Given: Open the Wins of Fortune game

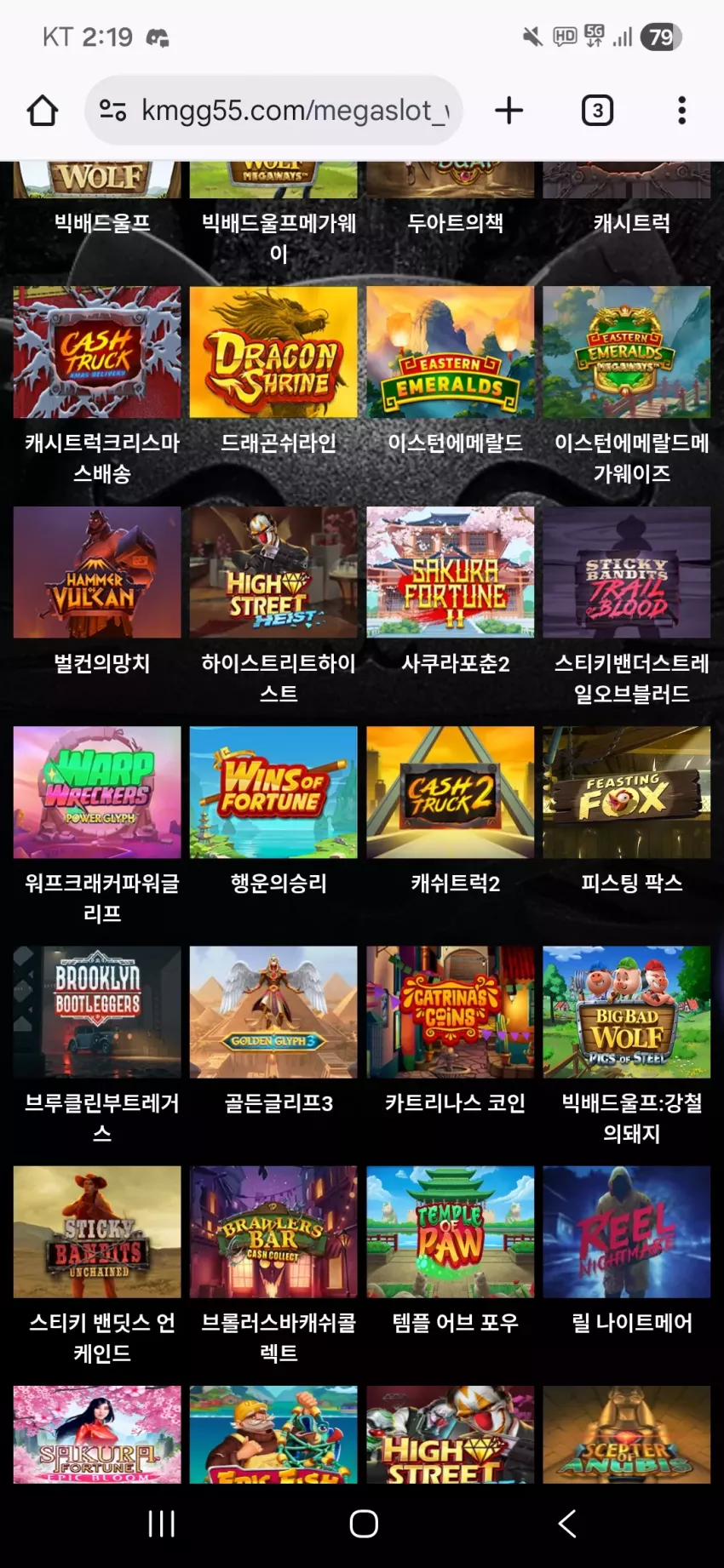Looking at the screenshot, I should click(273, 793).
